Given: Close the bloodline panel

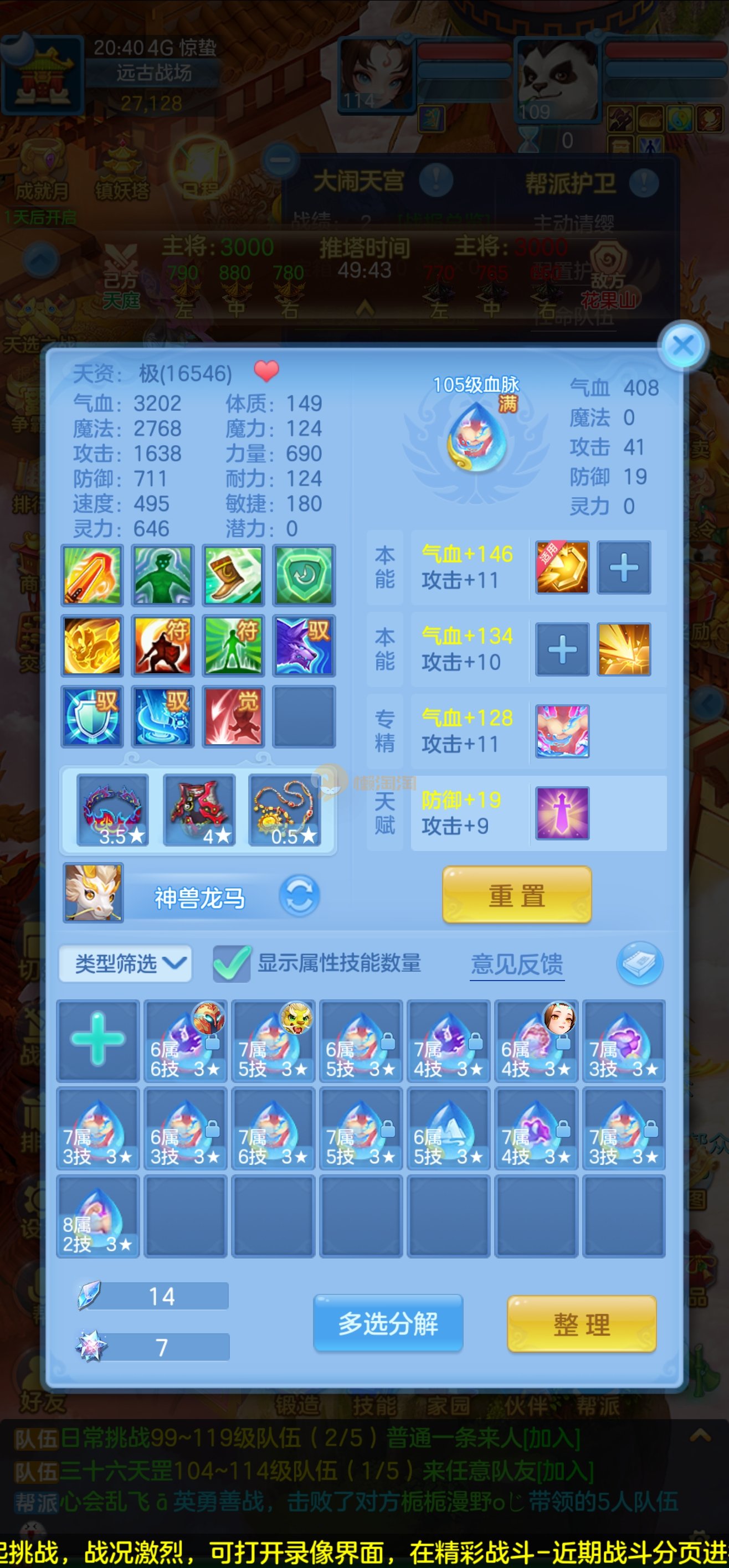Looking at the screenshot, I should click(x=682, y=345).
